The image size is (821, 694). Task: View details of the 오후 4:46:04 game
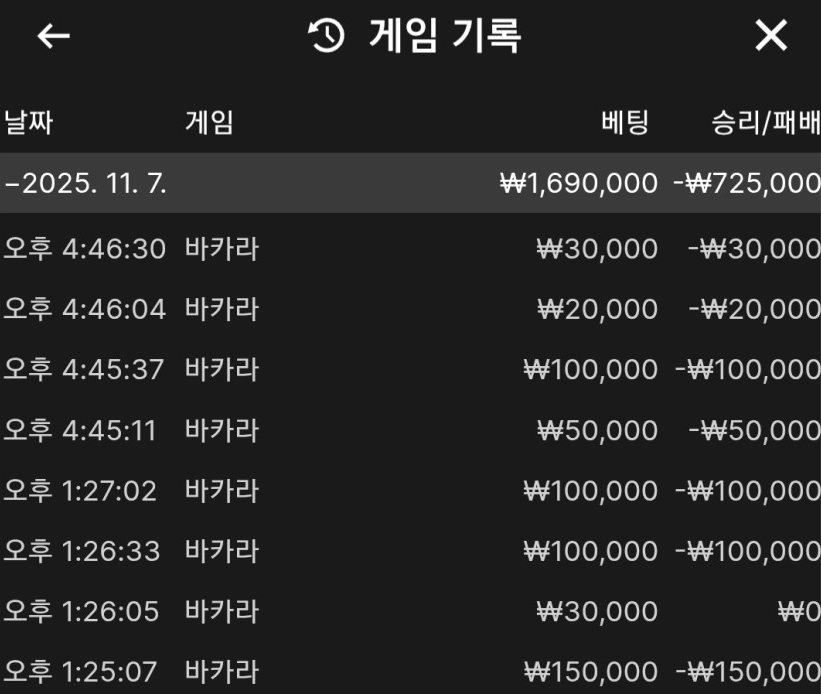410,309
